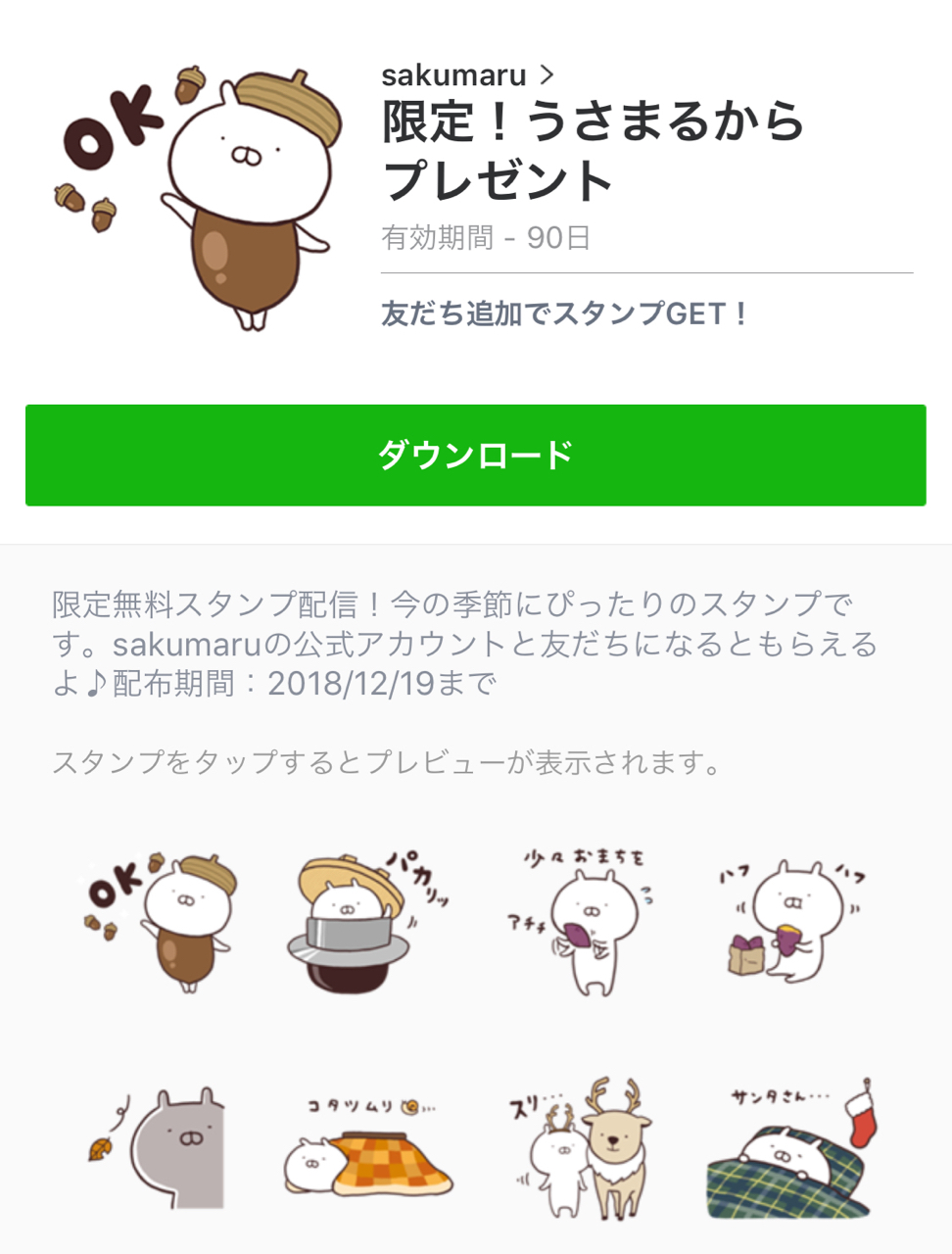The image size is (952, 1254).
Task: Preview the reindeer スリ sticker
Action: pos(585,1148)
